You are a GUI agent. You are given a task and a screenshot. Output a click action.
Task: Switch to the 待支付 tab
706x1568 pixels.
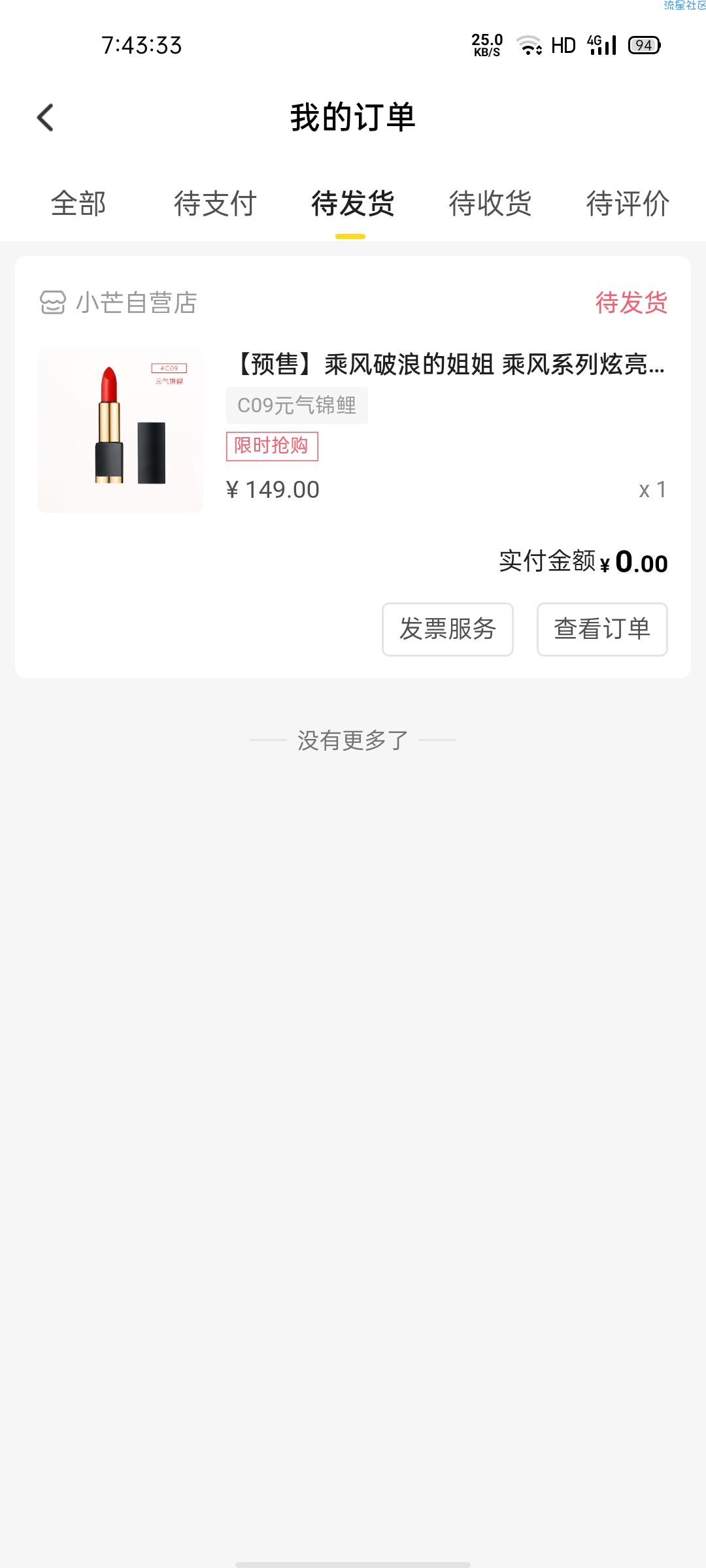(215, 203)
